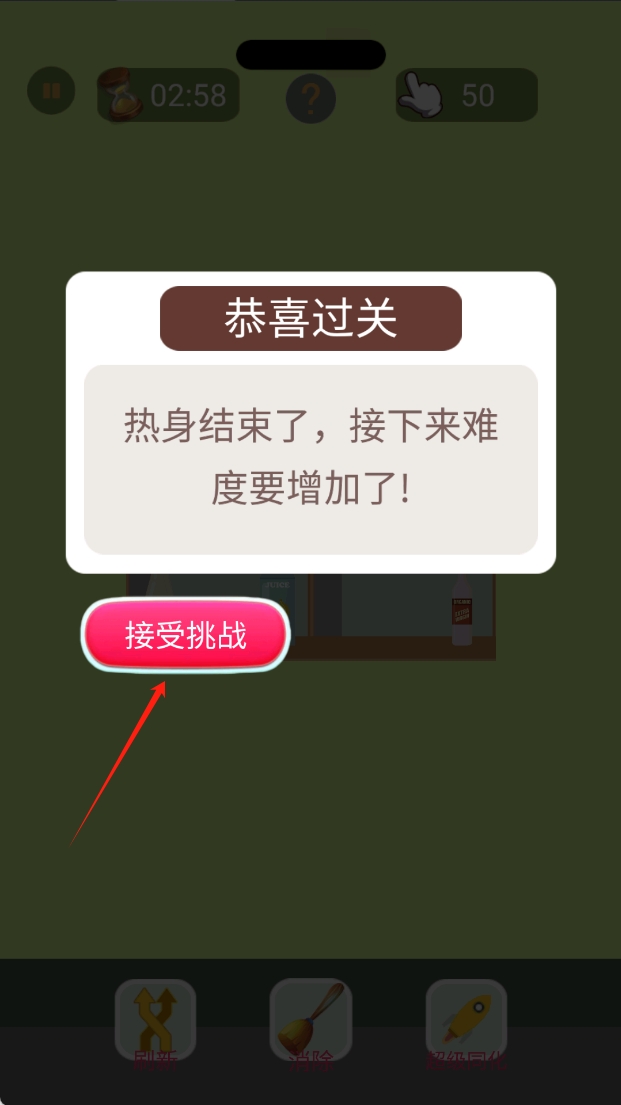The height and width of the screenshot is (1105, 621).
Task: Use the 消除 broom power-up
Action: (x=311, y=1020)
